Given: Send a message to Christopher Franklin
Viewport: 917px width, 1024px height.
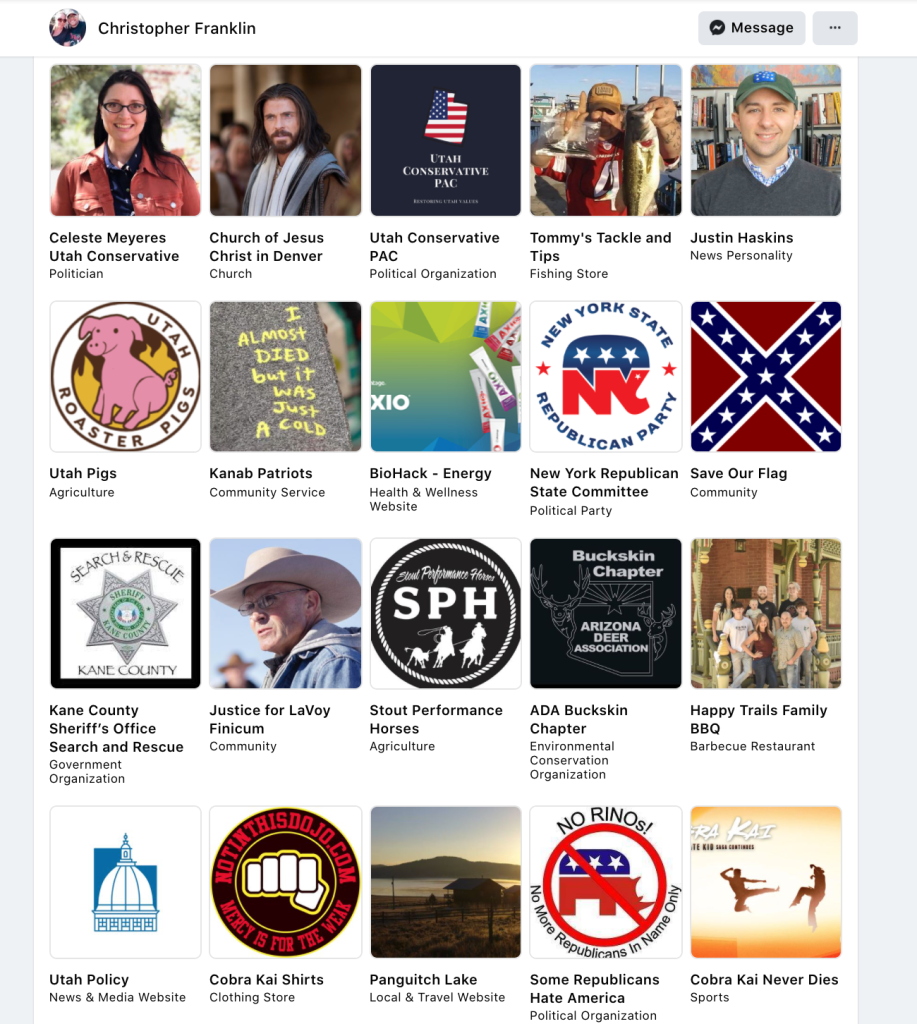Looking at the screenshot, I should (x=750, y=28).
